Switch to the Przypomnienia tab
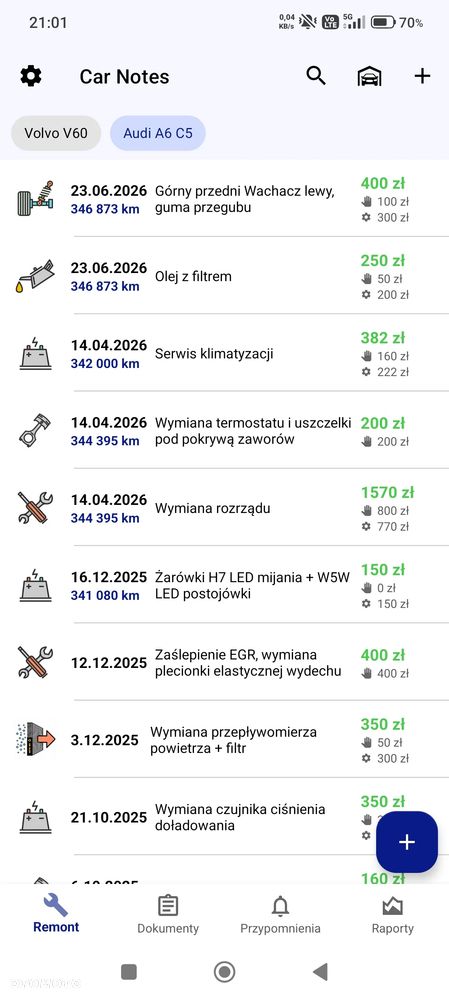 click(280, 915)
